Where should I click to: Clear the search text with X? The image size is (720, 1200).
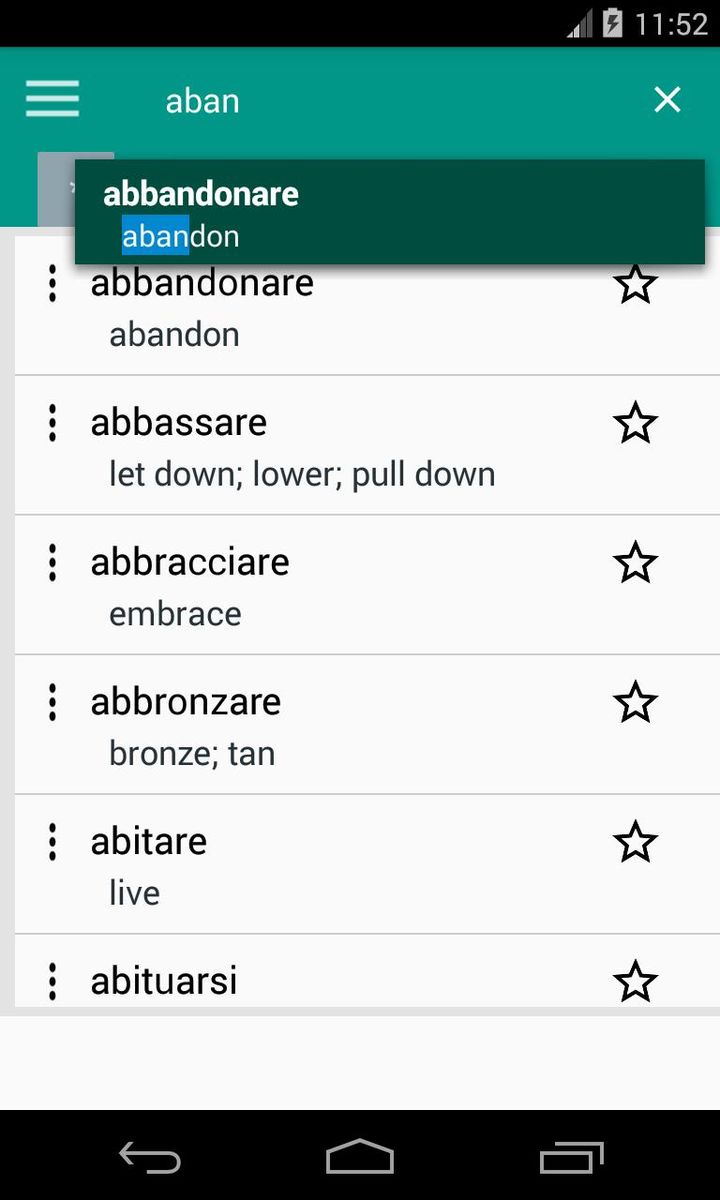[667, 100]
